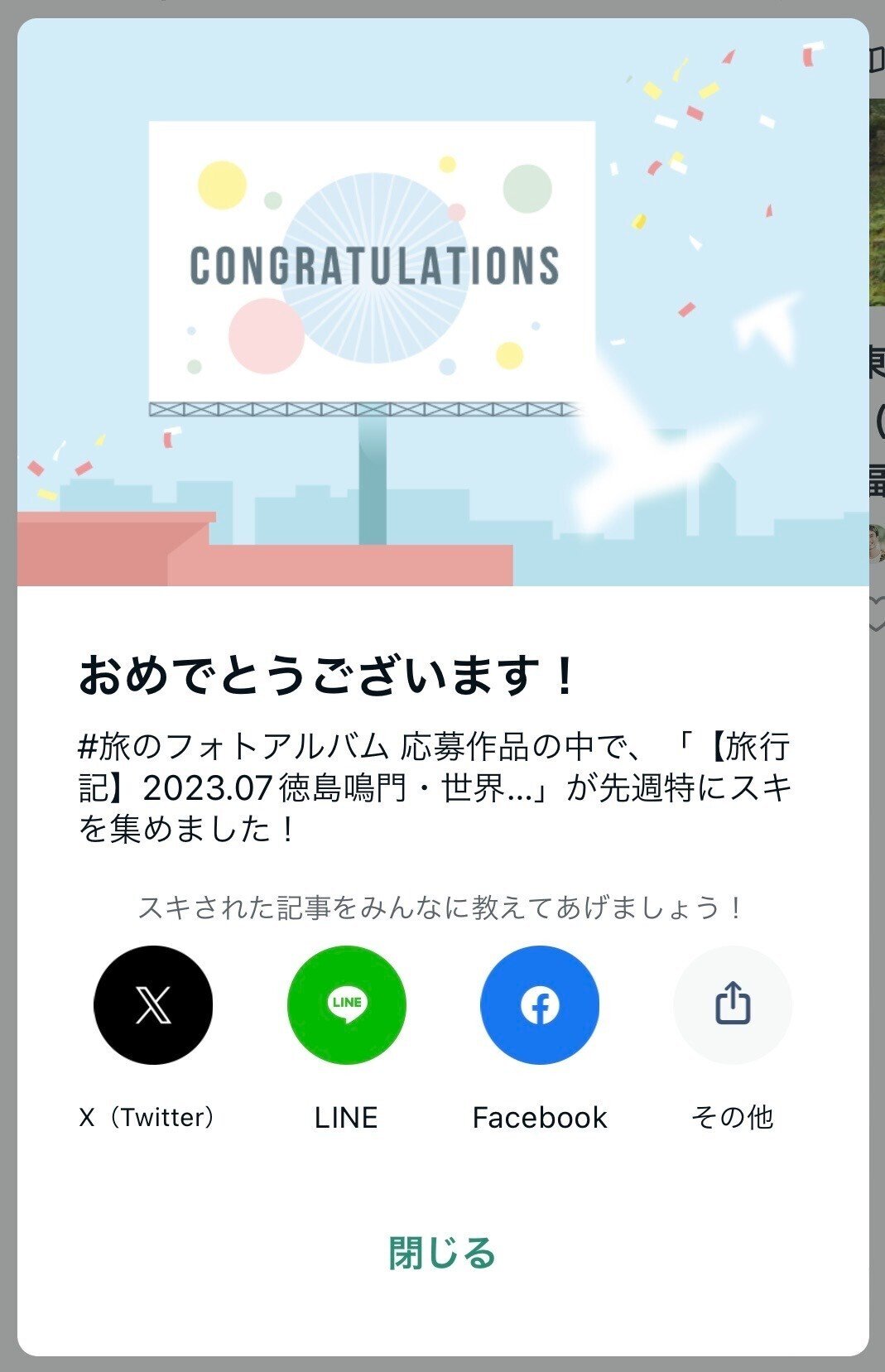Screen dimensions: 885x1372
Task: Open その他 share options
Action: point(733,1004)
